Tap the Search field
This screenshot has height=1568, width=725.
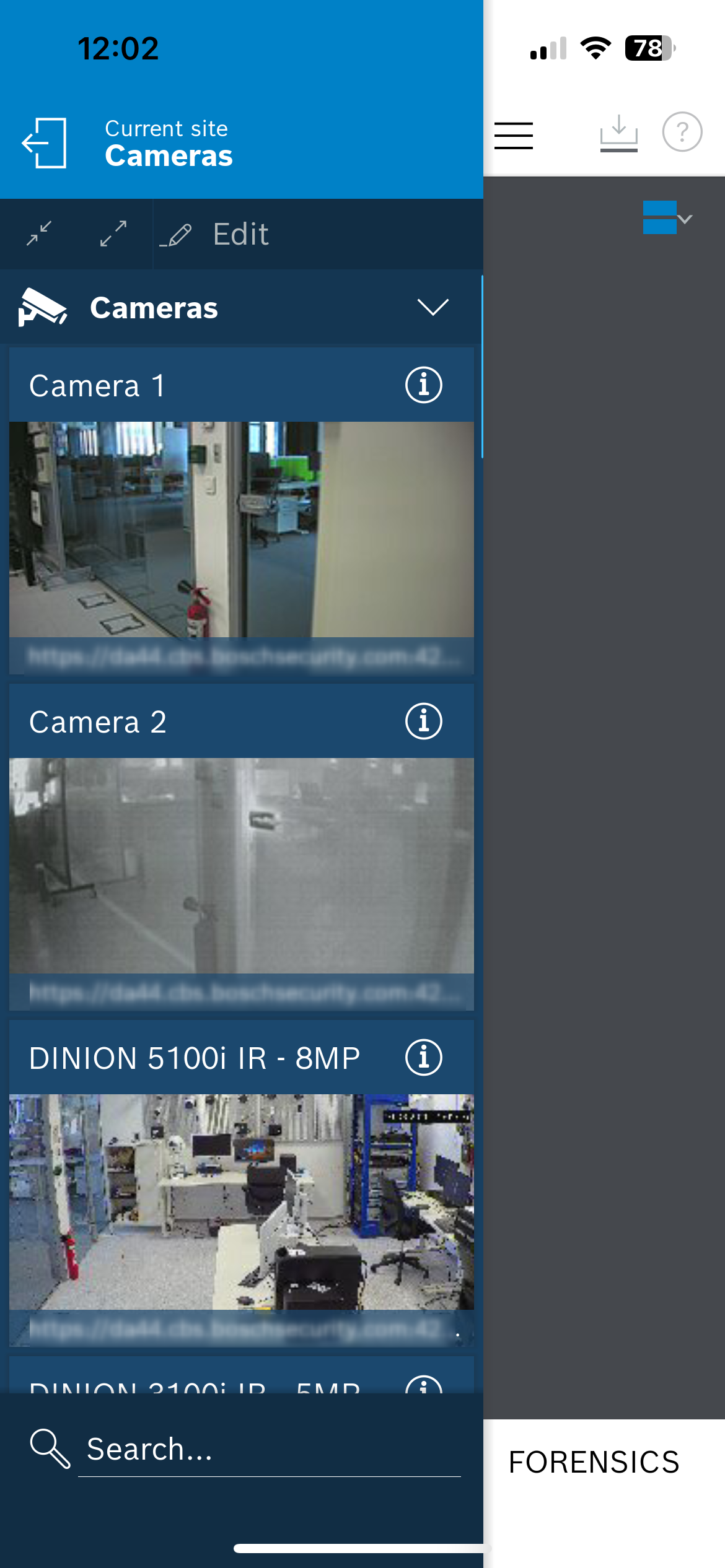(270, 1450)
